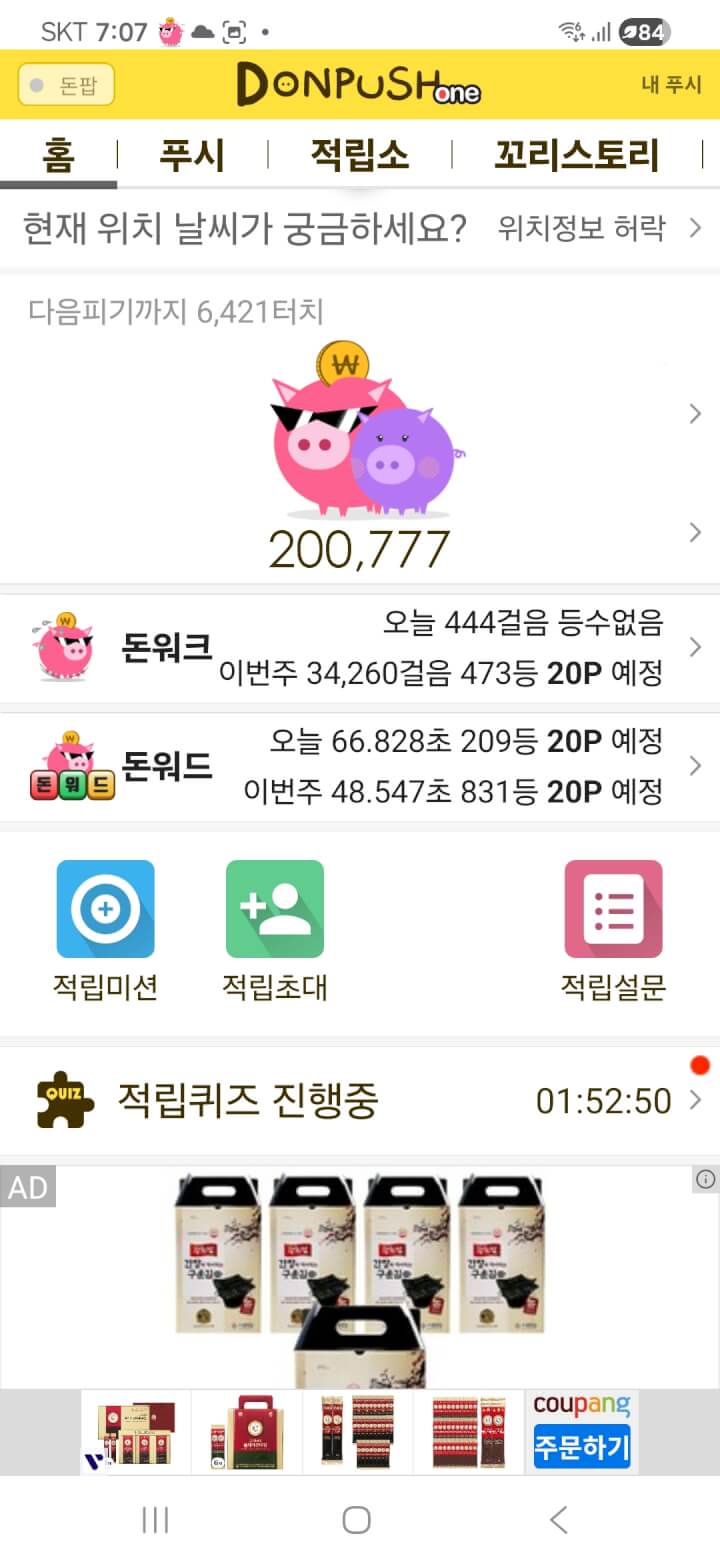Open 내 푸시 in the header
Image resolution: width=720 pixels, height=1560 pixels.
pyautogui.click(x=671, y=85)
